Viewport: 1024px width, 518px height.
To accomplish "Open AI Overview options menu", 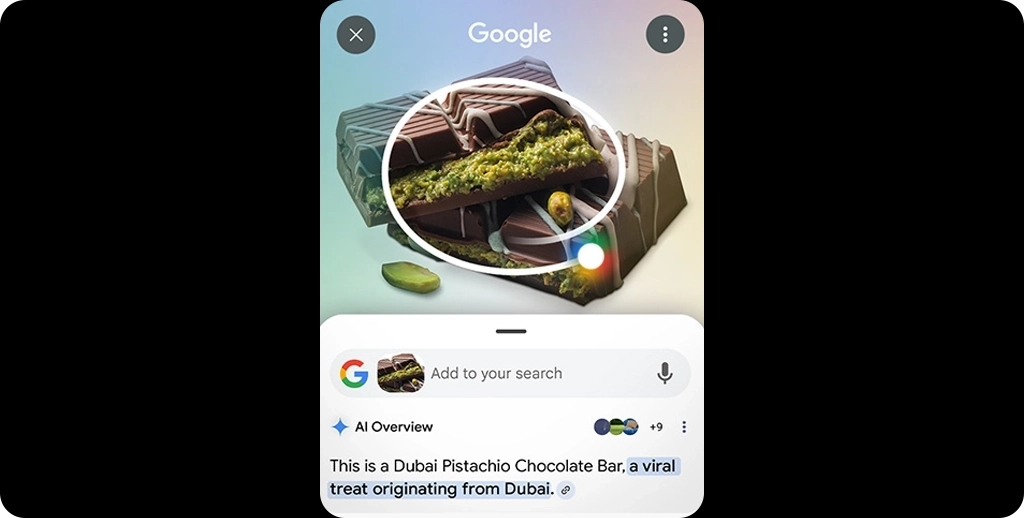I will [684, 427].
